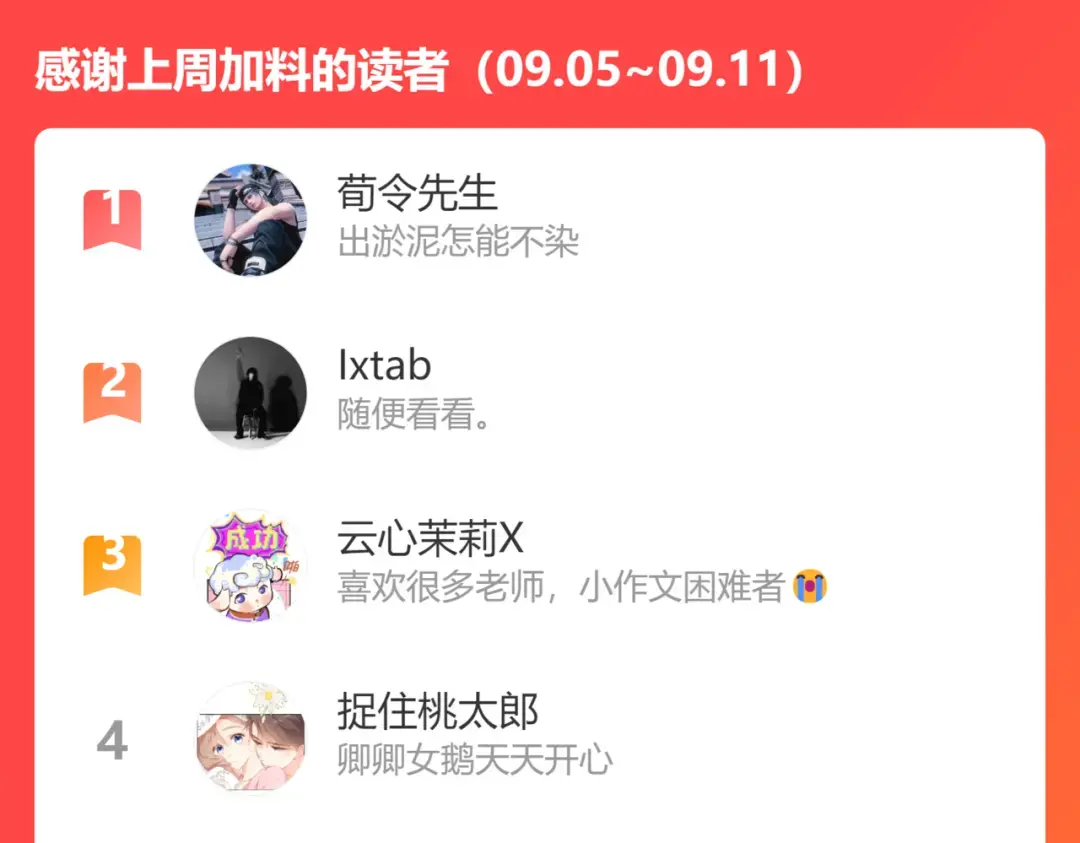Open 捉住桃太郎's profile row
1080x843 pixels.
(x=540, y=738)
